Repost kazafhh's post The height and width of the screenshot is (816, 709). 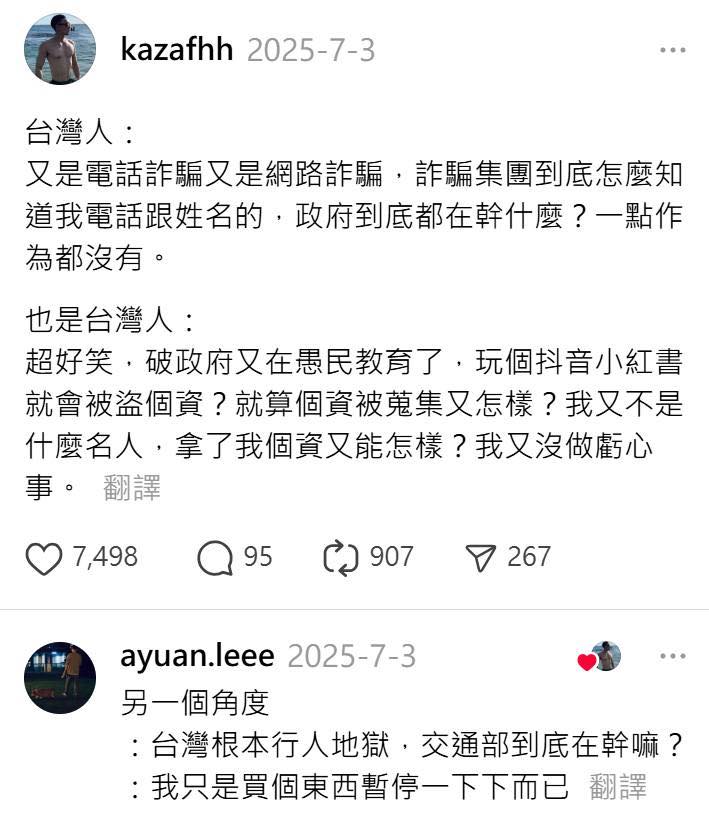coord(341,557)
